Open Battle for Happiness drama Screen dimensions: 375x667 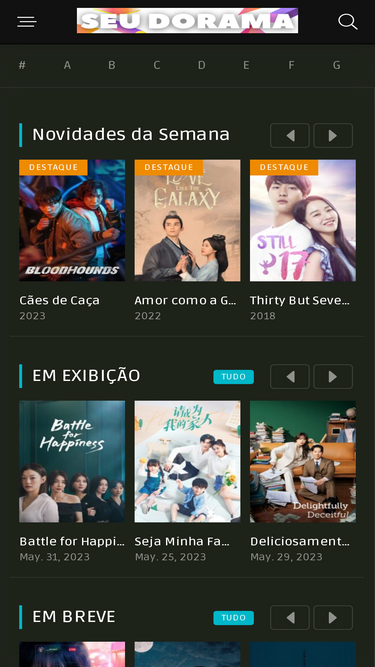(x=72, y=462)
